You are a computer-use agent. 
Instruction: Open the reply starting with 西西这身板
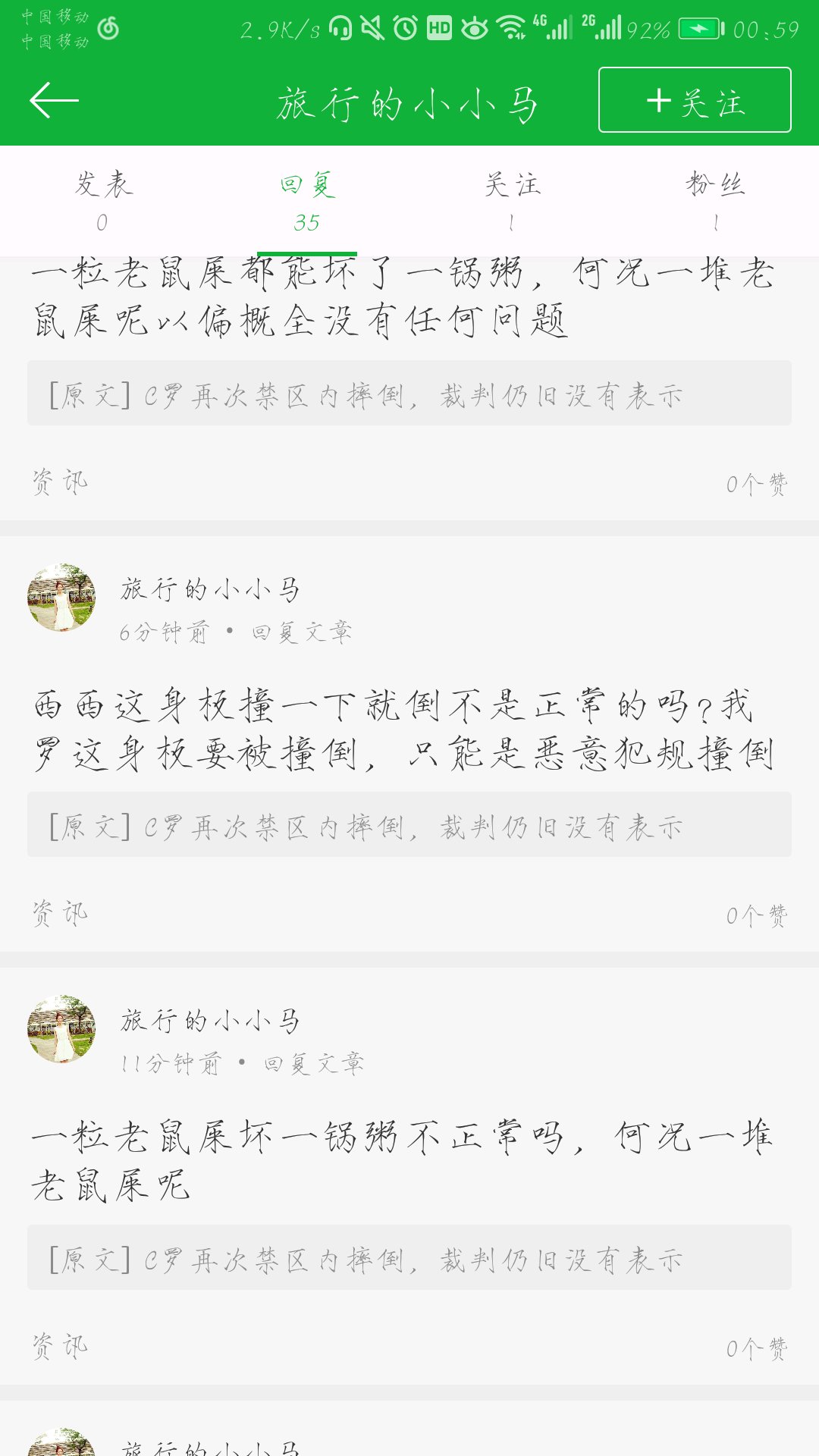(404, 730)
